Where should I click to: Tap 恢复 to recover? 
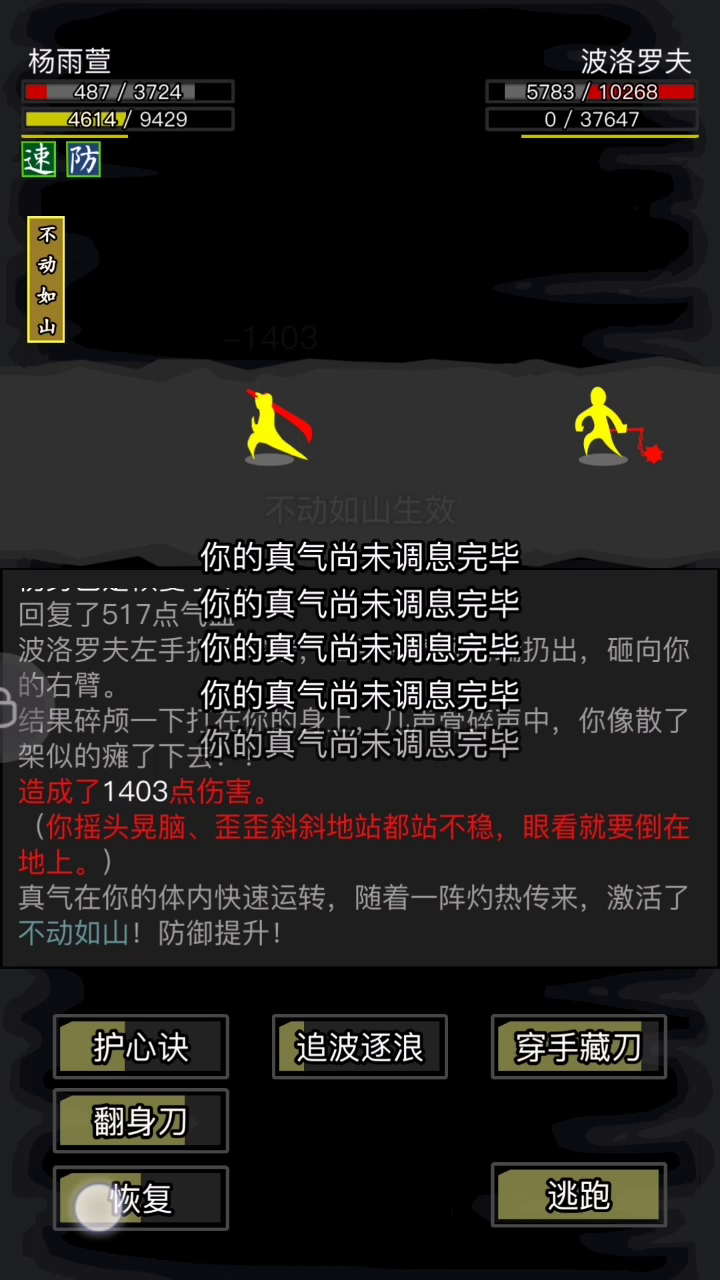point(141,1198)
